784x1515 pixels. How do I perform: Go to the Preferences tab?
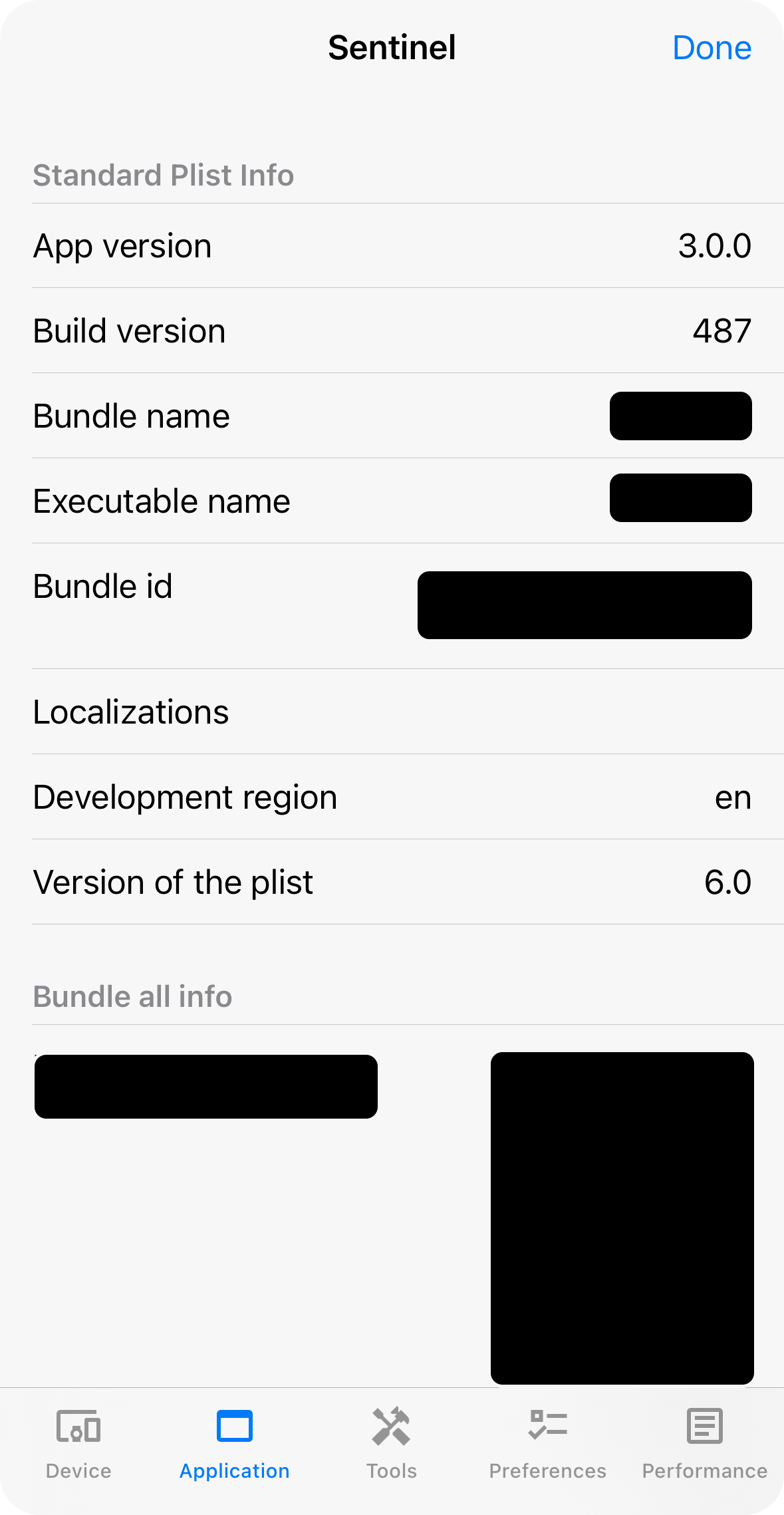pyautogui.click(x=548, y=1443)
